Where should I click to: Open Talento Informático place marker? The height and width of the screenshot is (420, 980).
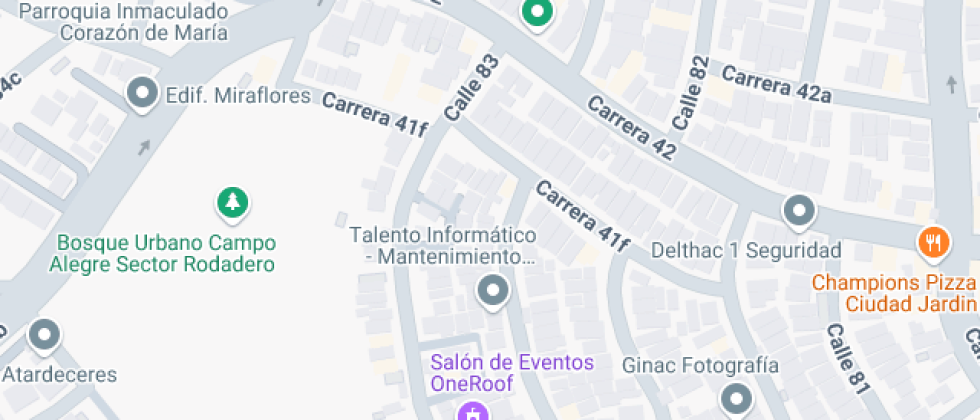492,292
